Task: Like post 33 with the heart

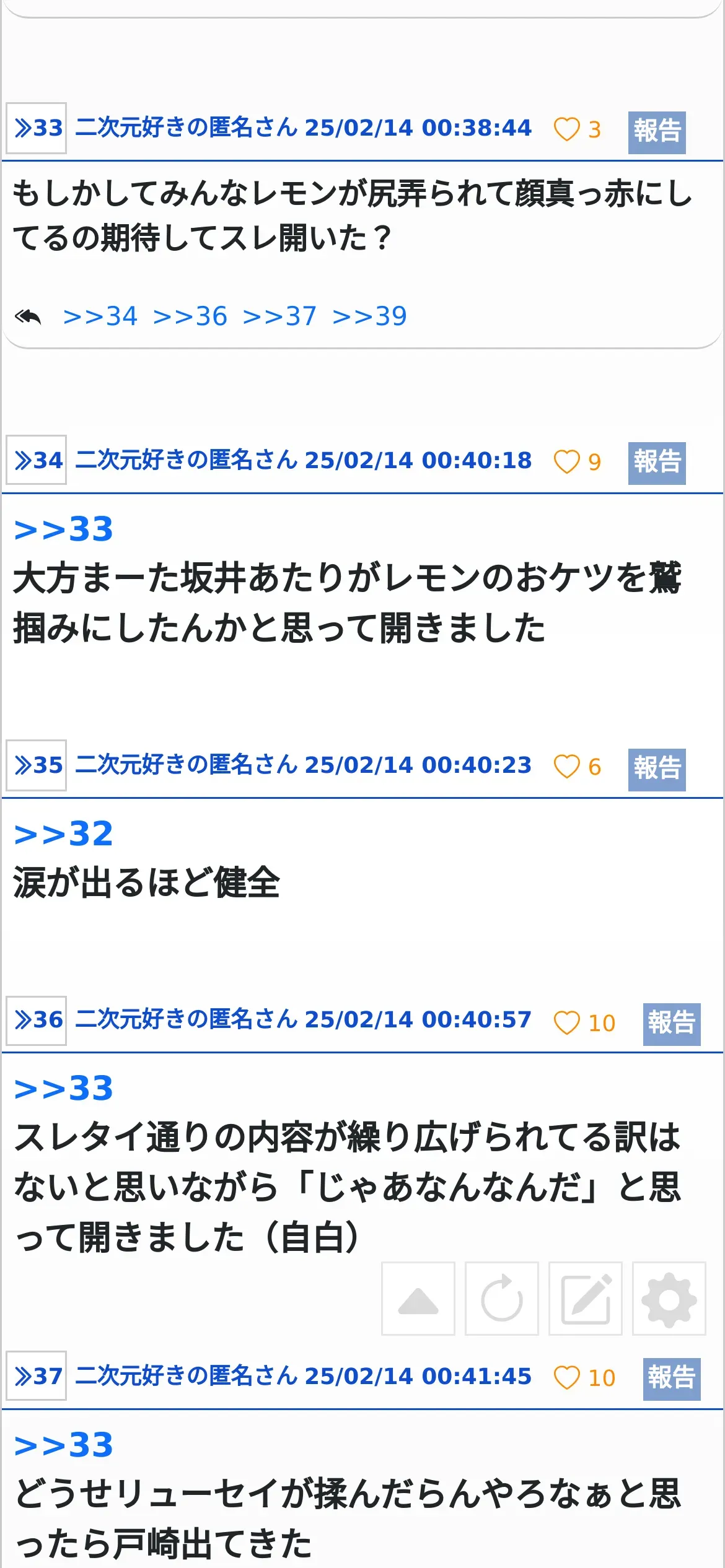Action: (566, 129)
